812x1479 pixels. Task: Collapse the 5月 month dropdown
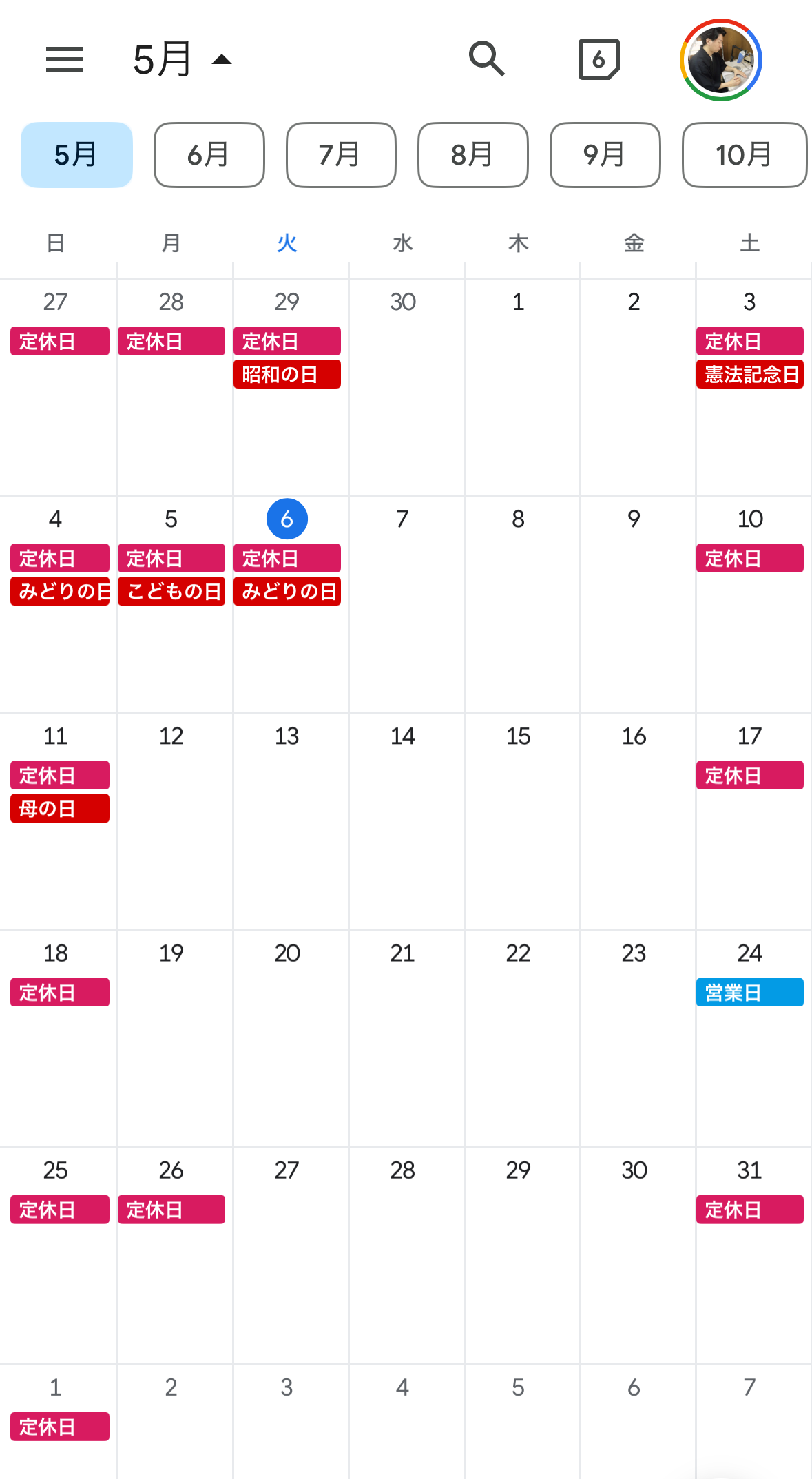pyautogui.click(x=183, y=59)
